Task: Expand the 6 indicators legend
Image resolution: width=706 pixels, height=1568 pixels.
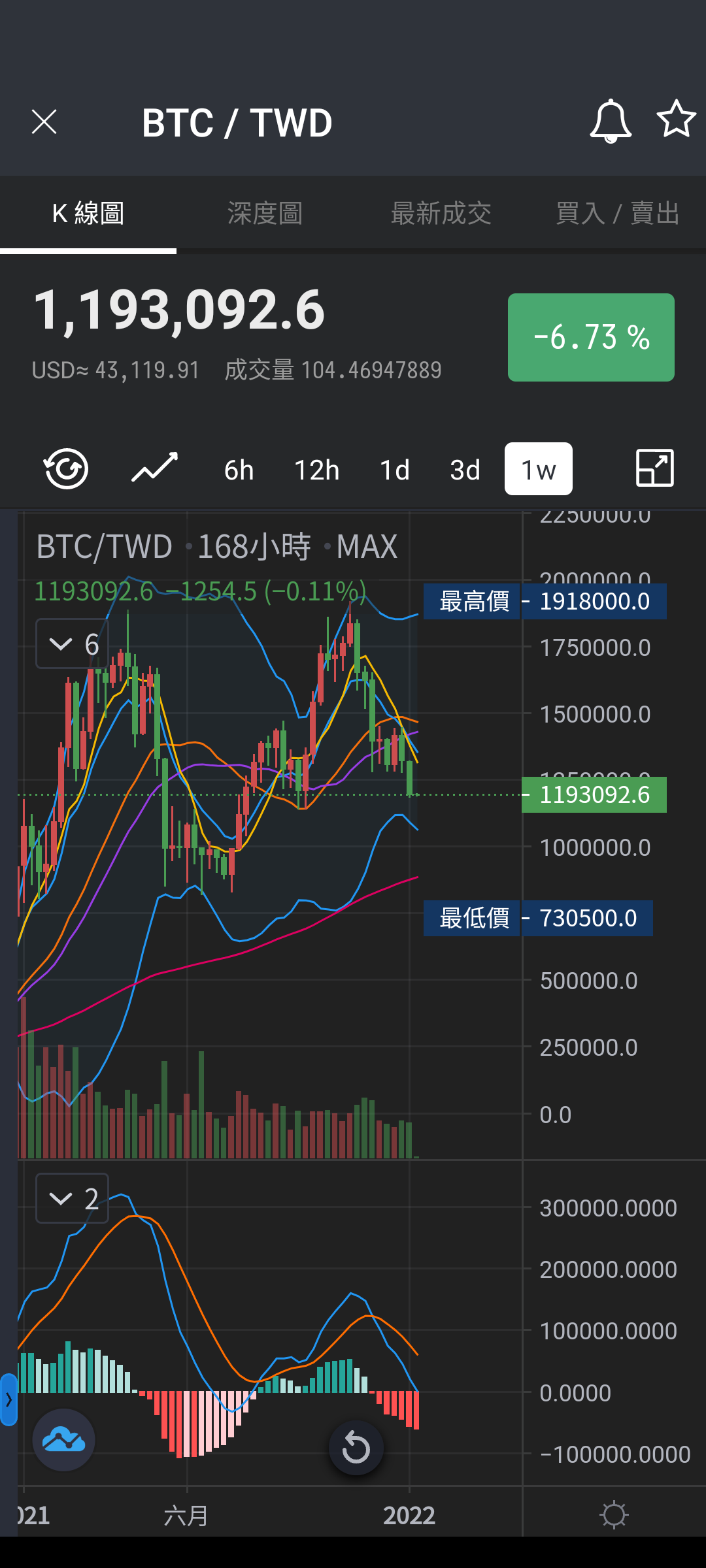Action: (72, 644)
